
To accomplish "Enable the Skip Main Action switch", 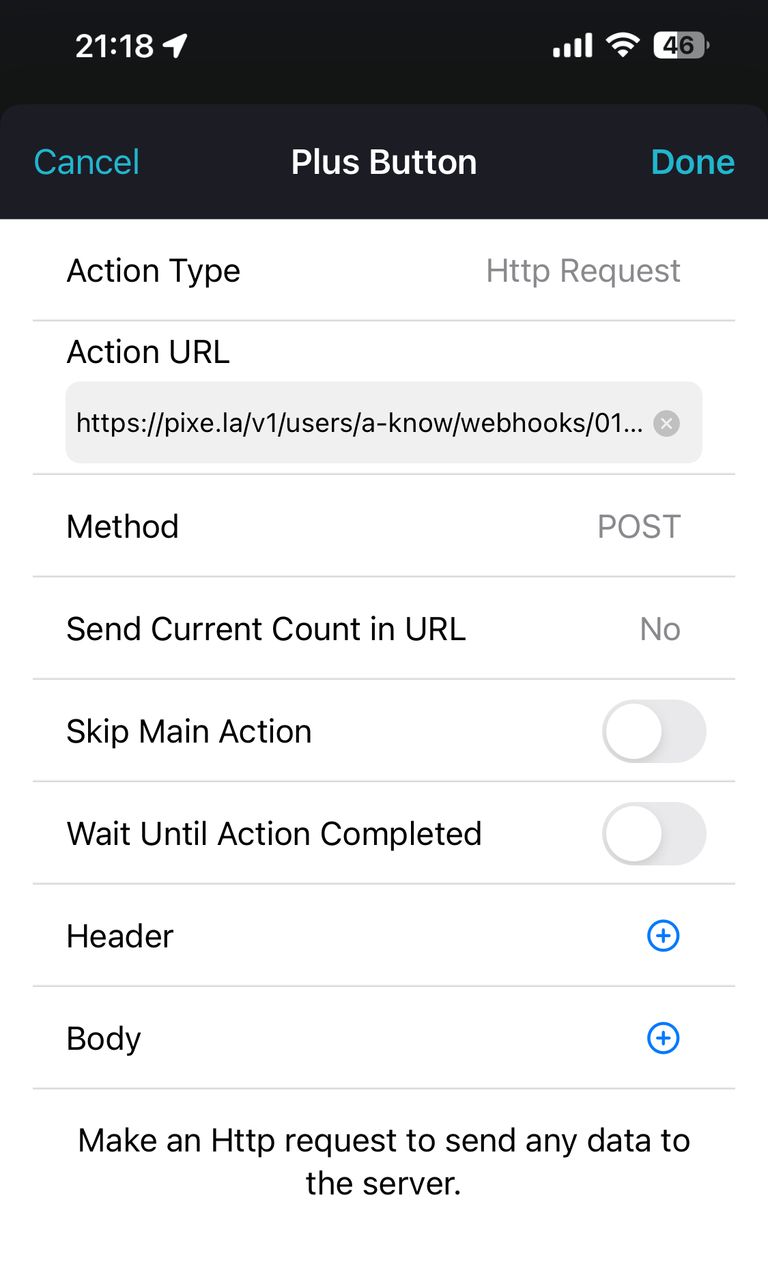I will [654, 731].
